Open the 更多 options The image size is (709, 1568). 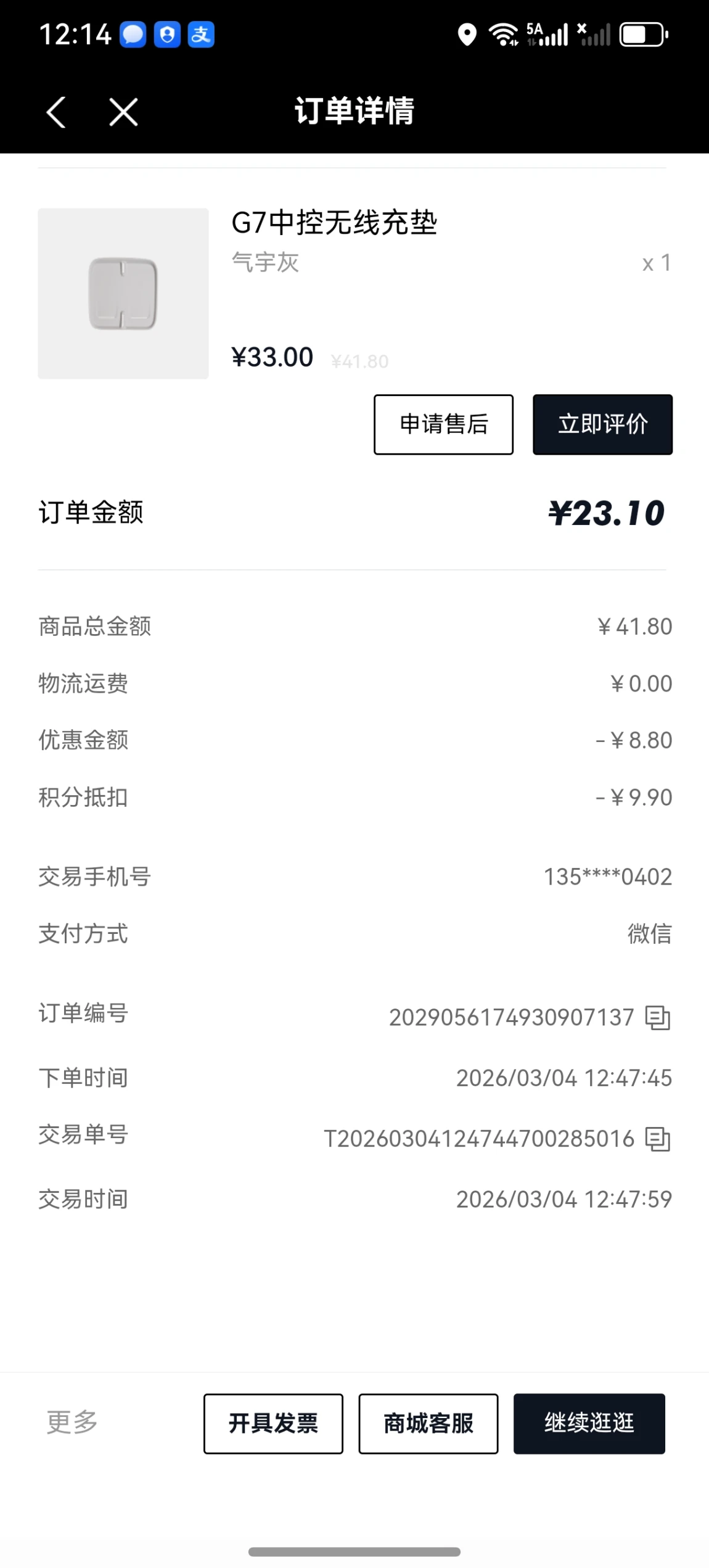click(x=72, y=1423)
